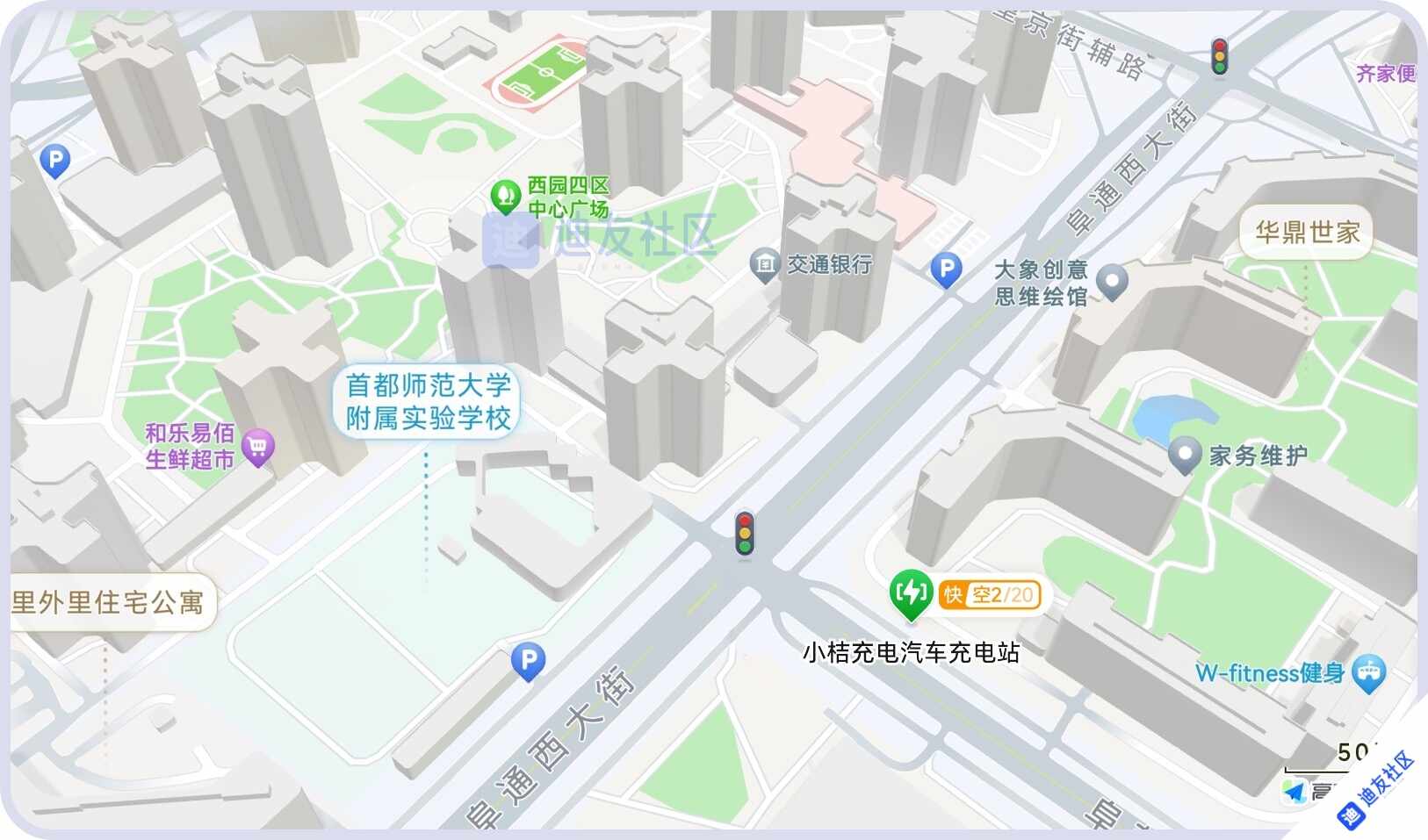View the 西园四区中心广场 park marker
1428x840 pixels.
point(505,197)
